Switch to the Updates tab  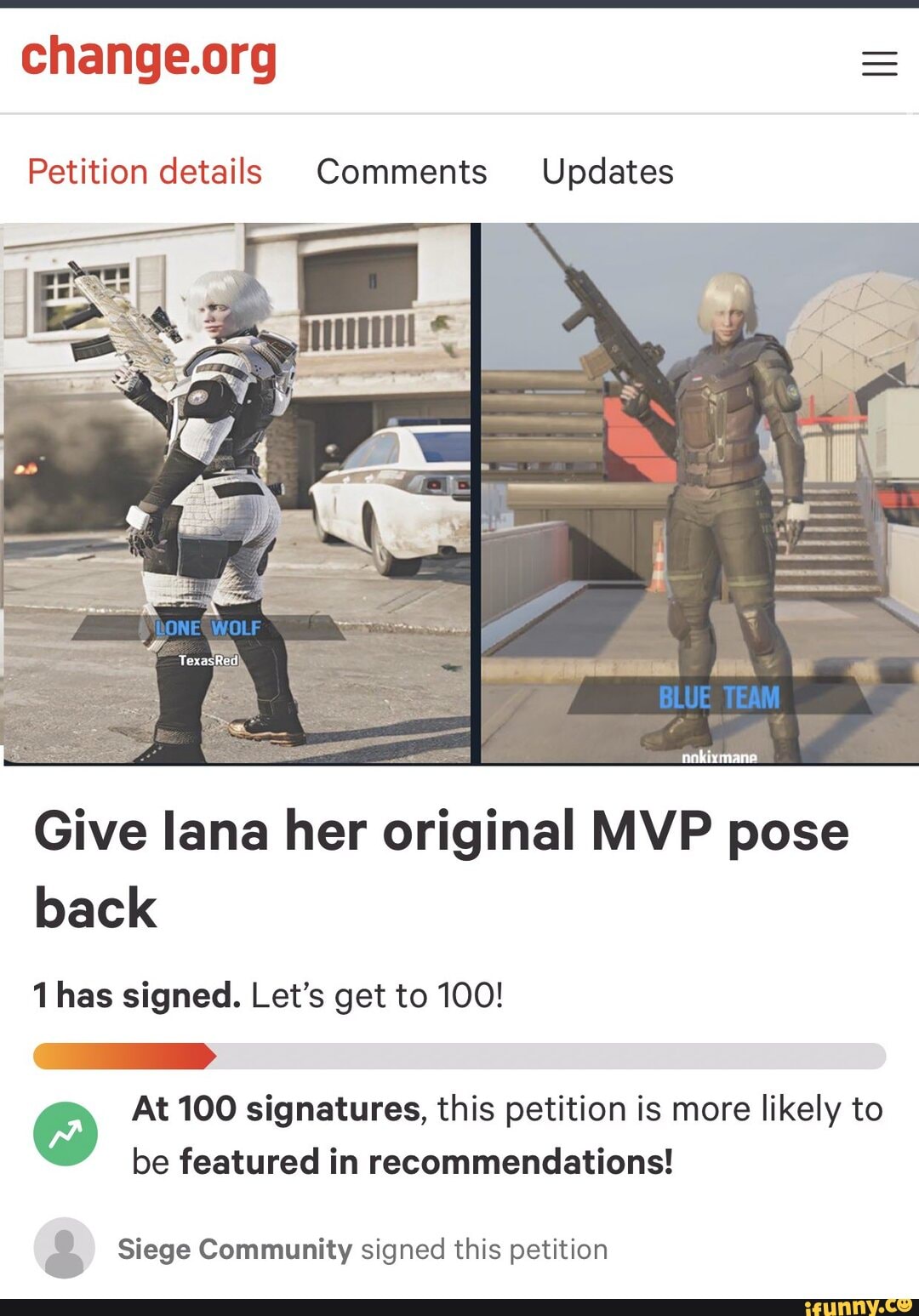click(608, 172)
